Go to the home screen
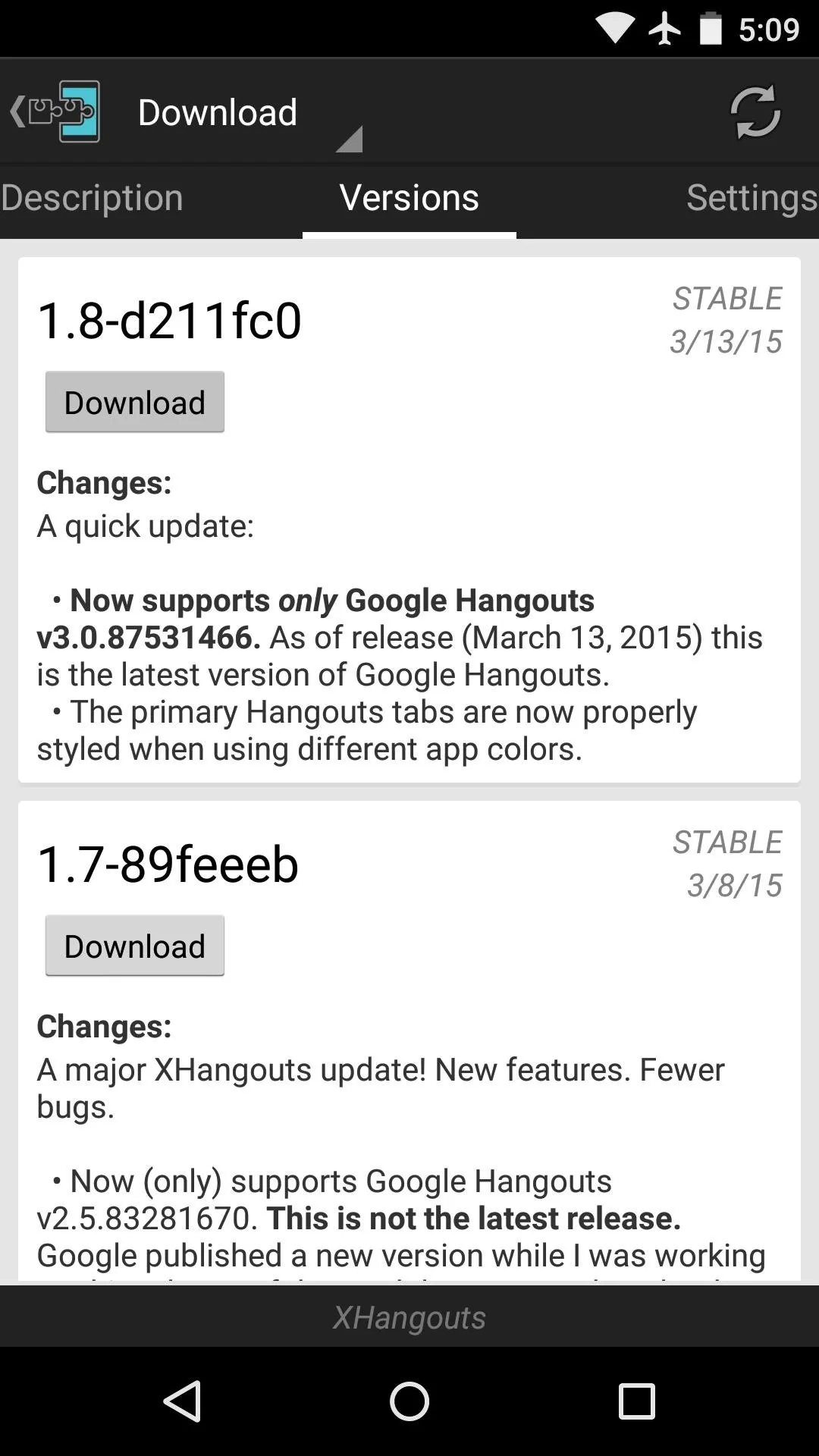819x1456 pixels. click(409, 1401)
